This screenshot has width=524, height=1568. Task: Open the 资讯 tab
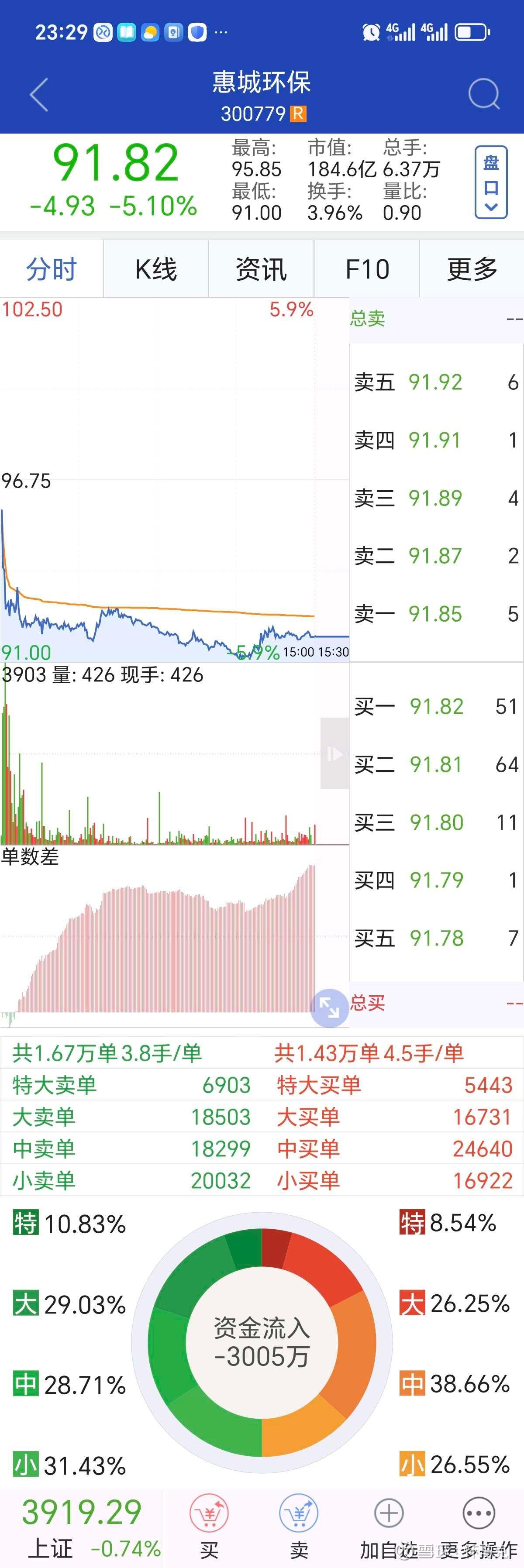[x=261, y=269]
